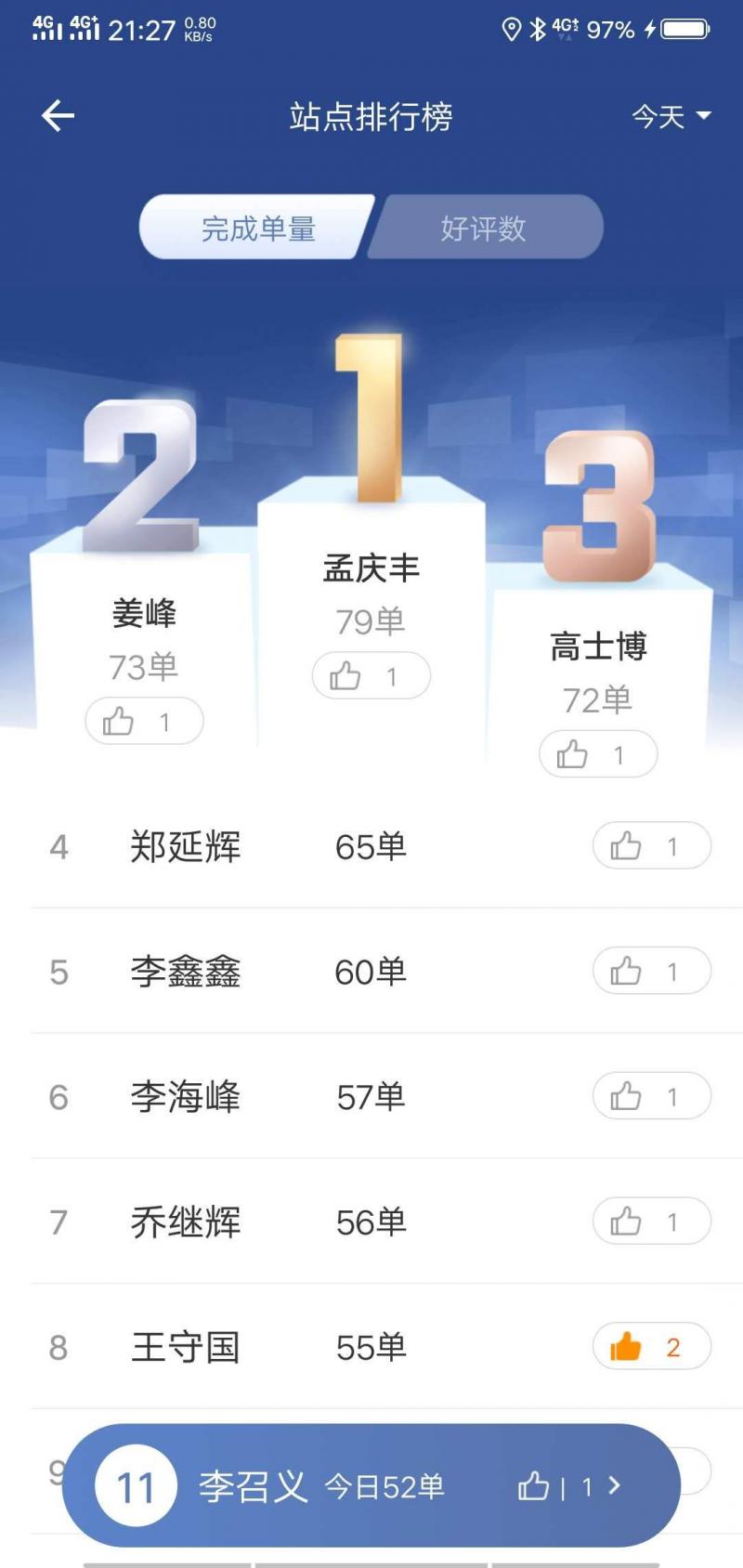The image size is (743, 1568).
Task: Tap thumbs-up under second-place 姜峰
Action: [144, 721]
